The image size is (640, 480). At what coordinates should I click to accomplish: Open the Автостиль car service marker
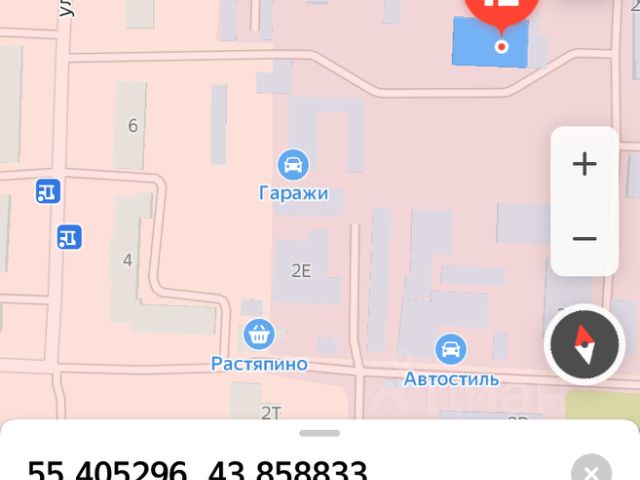coord(451,349)
